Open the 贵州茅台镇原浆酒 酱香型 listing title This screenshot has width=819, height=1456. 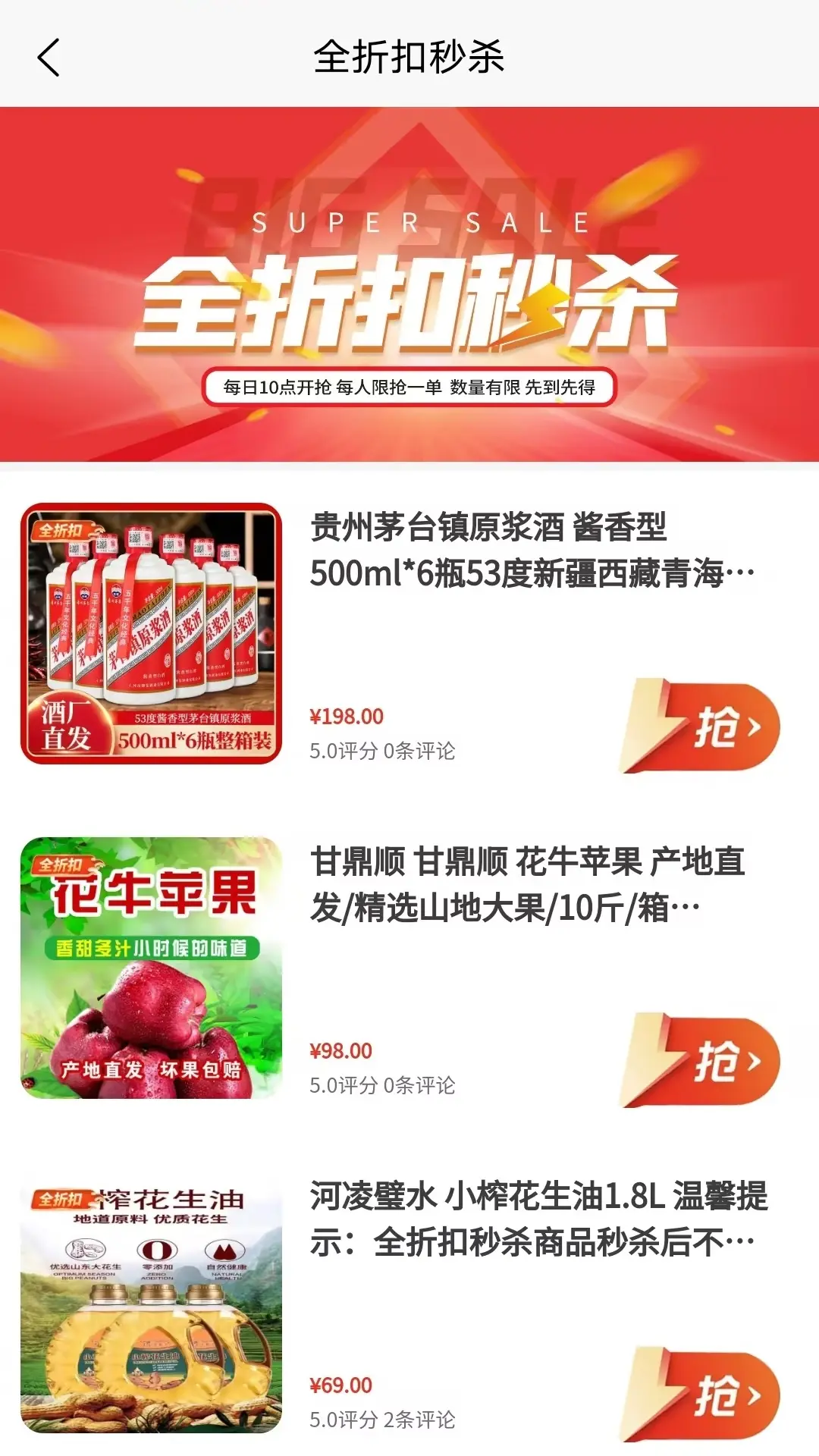pos(531,551)
